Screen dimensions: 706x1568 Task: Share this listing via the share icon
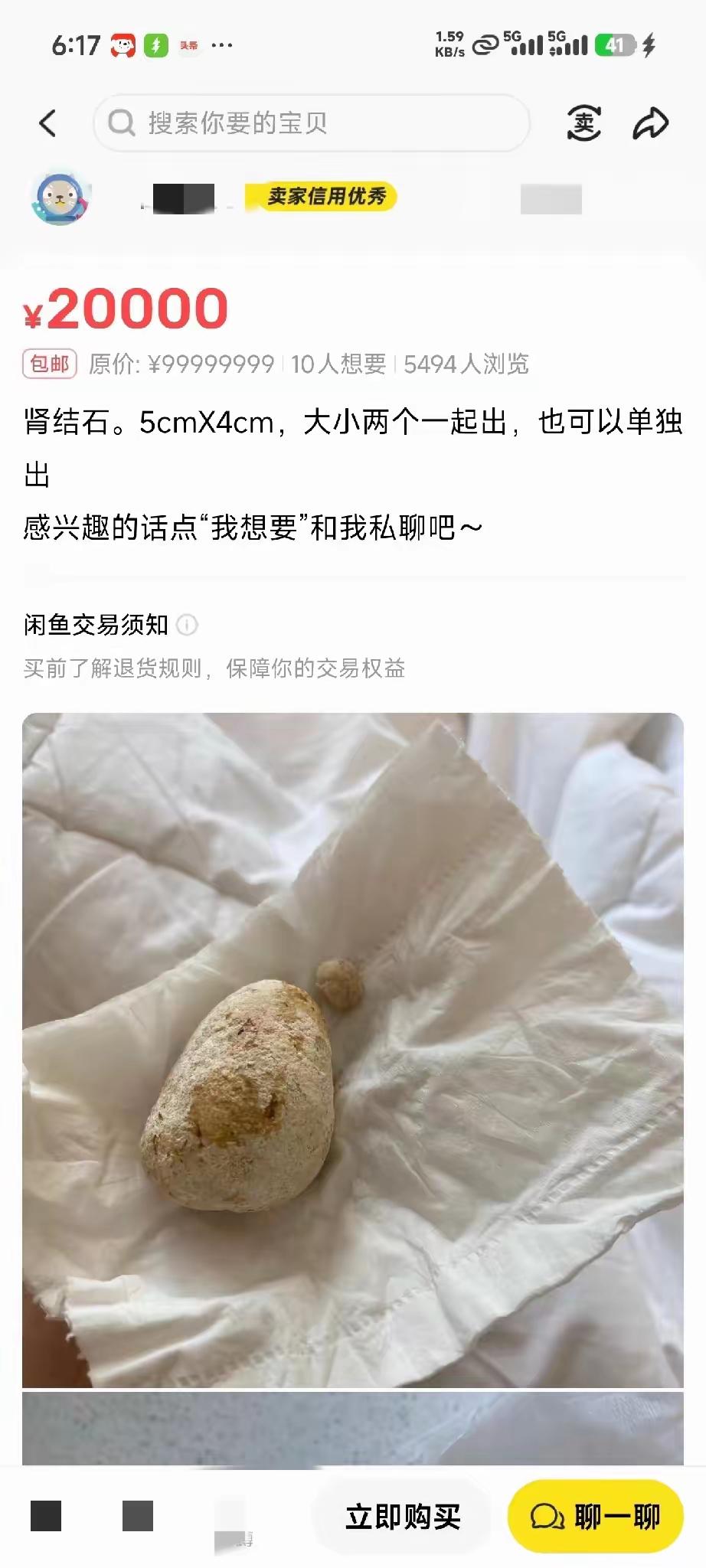tap(649, 122)
